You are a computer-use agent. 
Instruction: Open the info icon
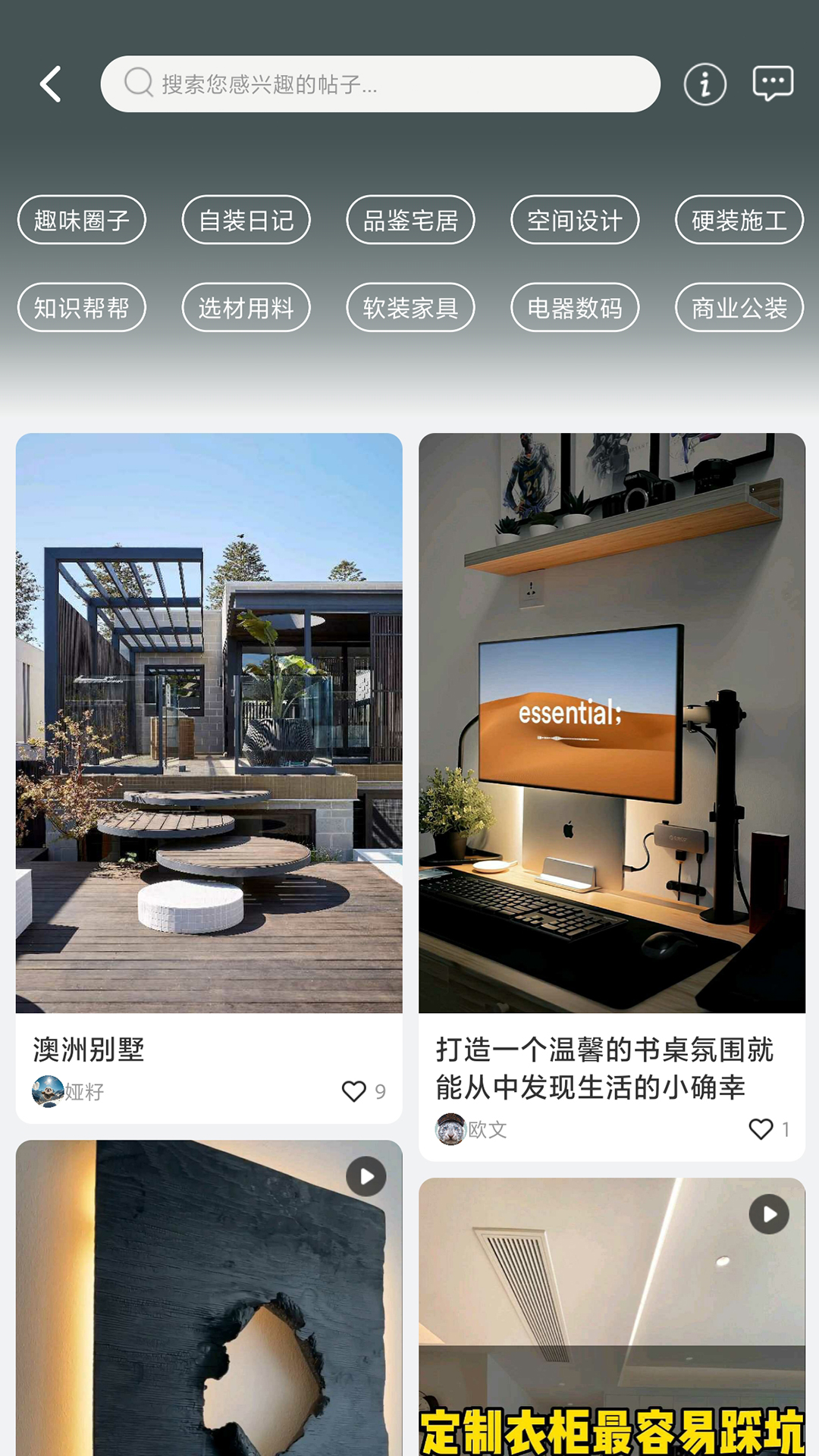pyautogui.click(x=704, y=84)
